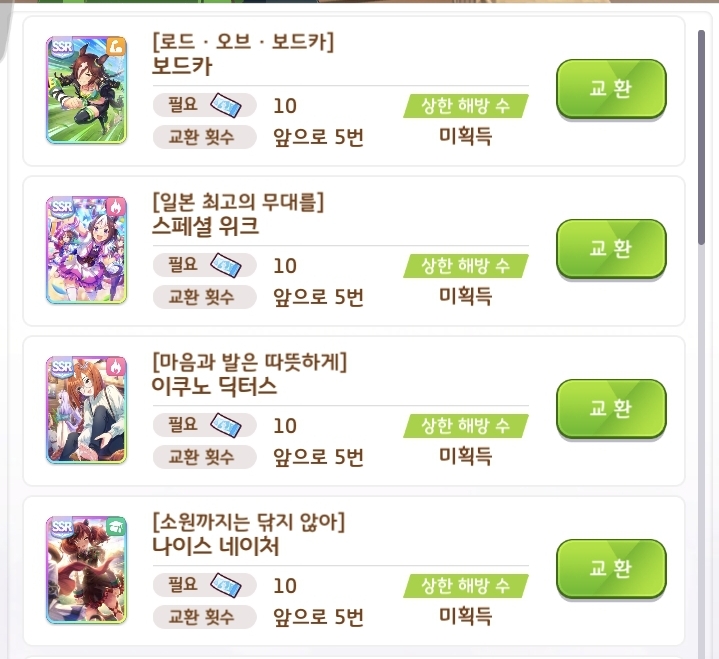Select 교환 next to 이쿠노 딕터스
This screenshot has width=719, height=659.
pyautogui.click(x=610, y=408)
